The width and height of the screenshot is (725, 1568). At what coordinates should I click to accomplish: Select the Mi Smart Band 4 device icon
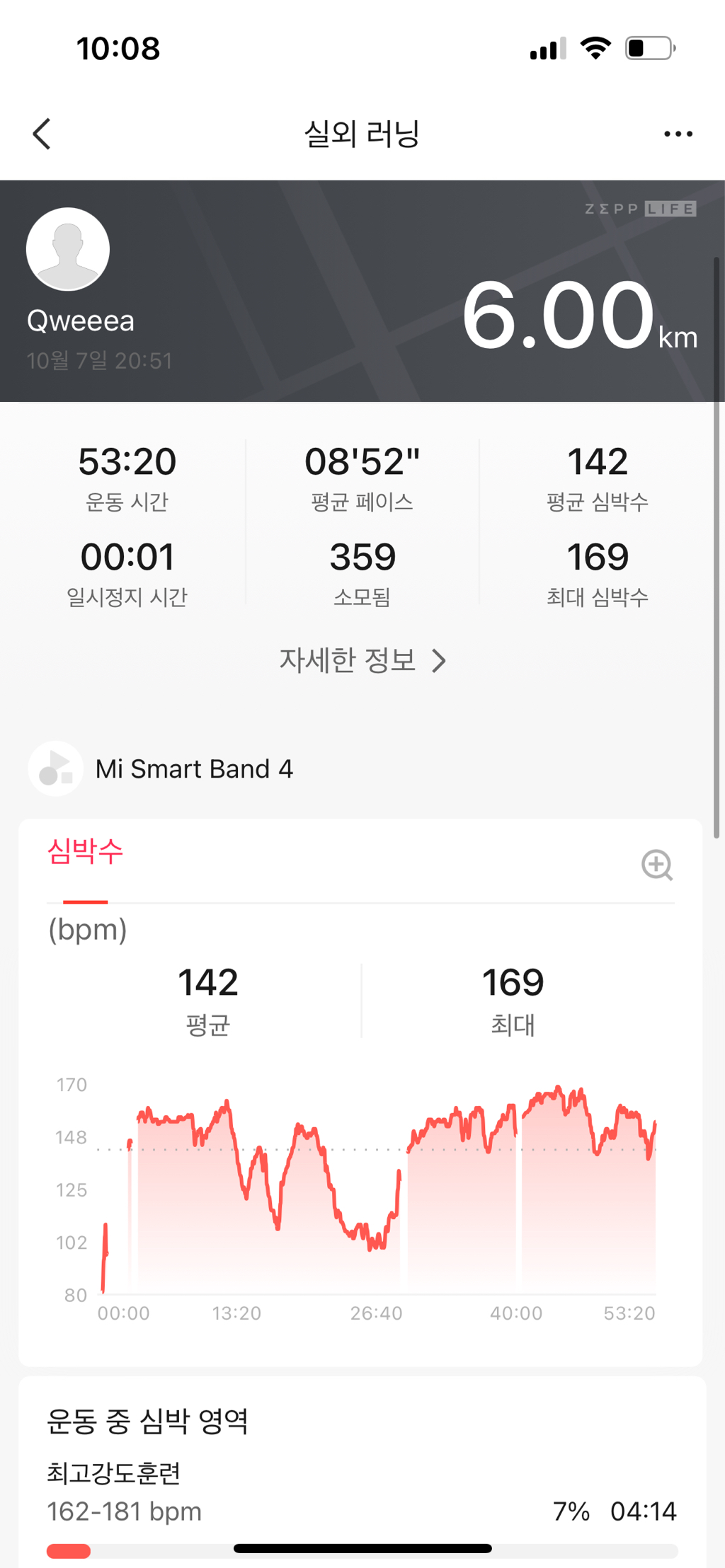click(x=55, y=768)
